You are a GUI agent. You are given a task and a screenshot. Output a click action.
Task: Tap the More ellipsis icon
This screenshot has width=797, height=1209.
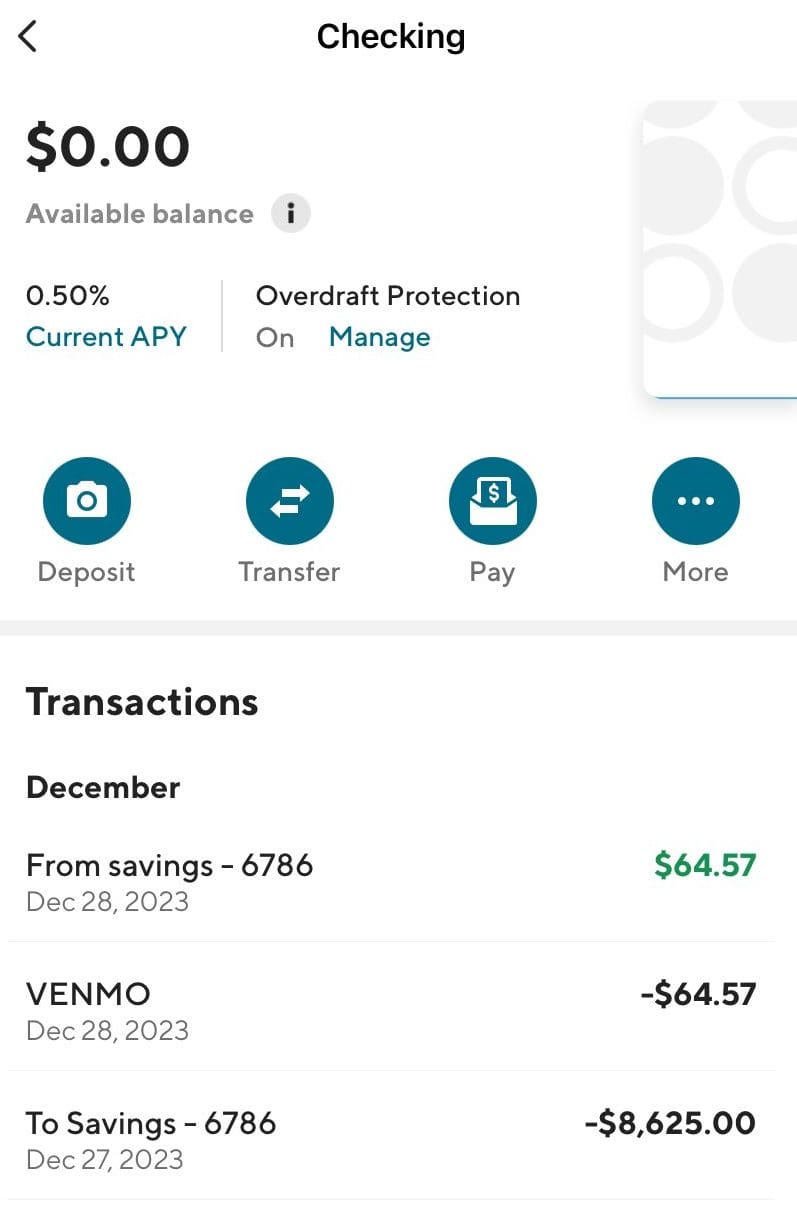click(695, 500)
